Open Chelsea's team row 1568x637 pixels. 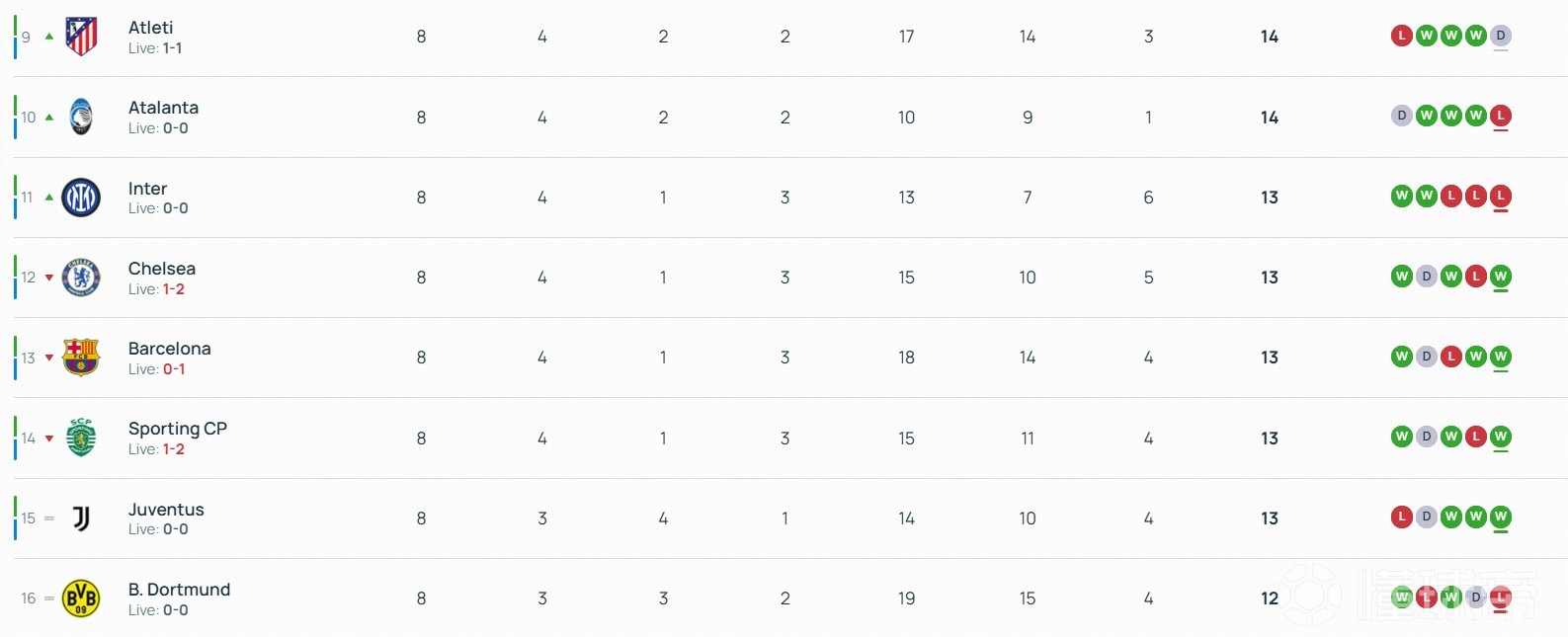coord(161,270)
